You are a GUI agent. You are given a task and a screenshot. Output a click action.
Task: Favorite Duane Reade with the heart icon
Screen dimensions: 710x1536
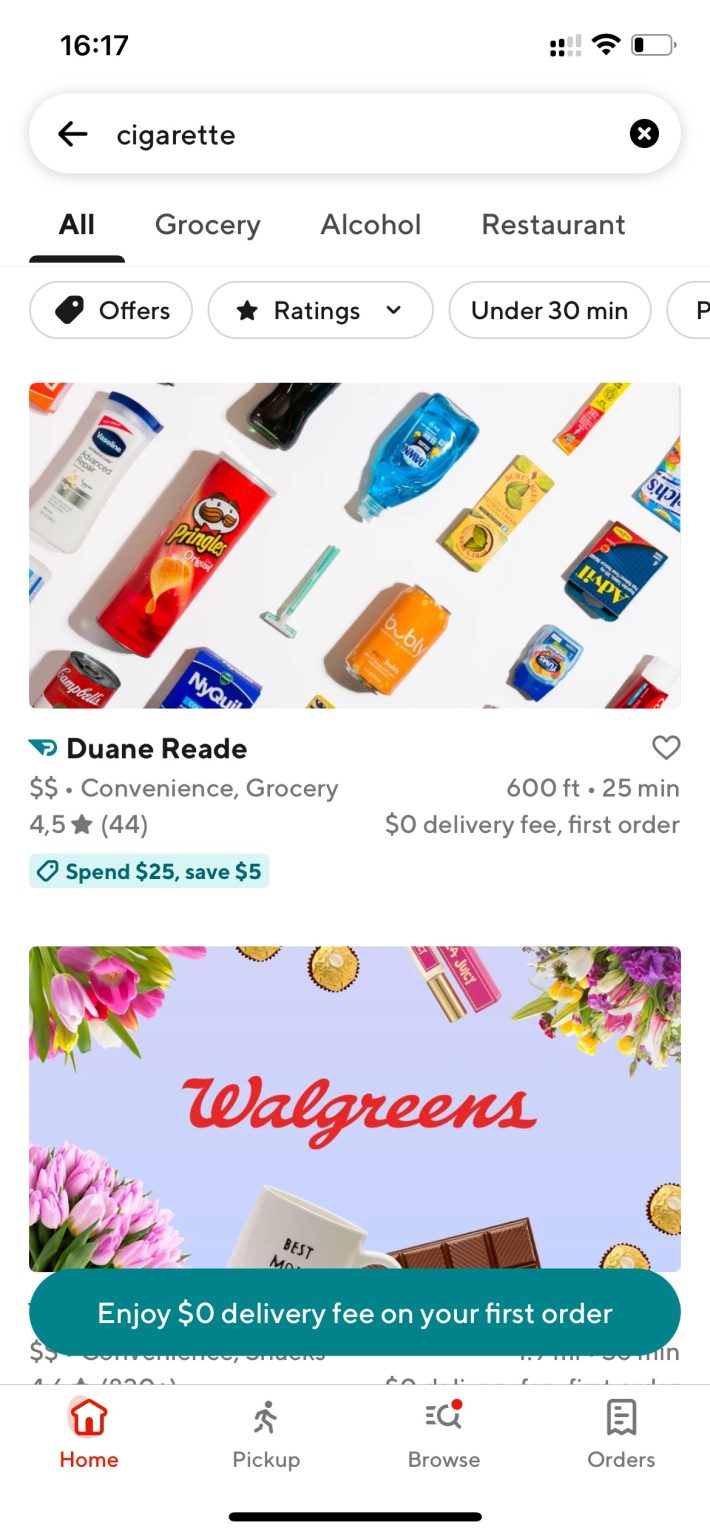pos(666,747)
